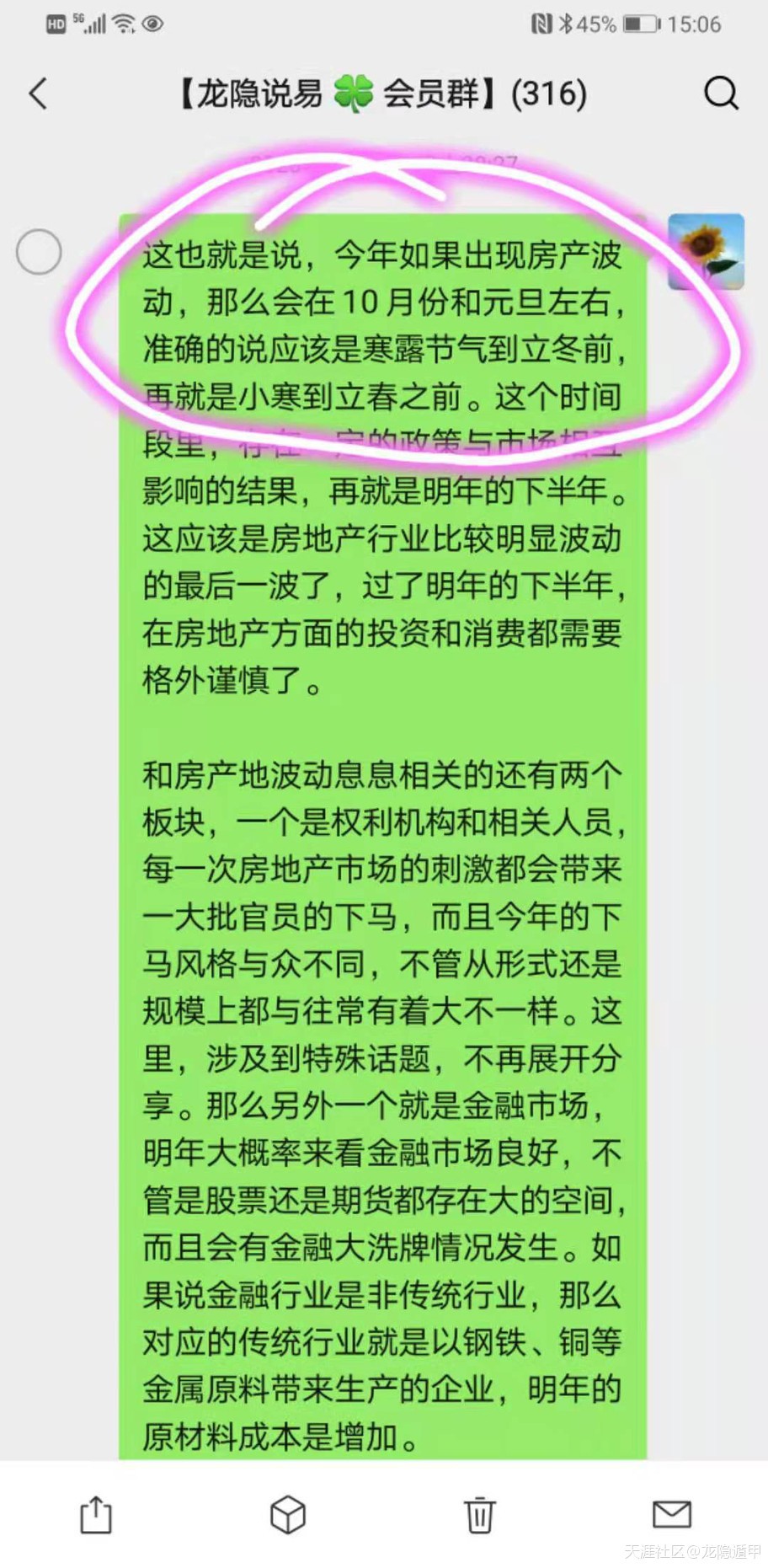Open the search icon in the chat header
Screen dimensions: 768x1568
click(721, 94)
